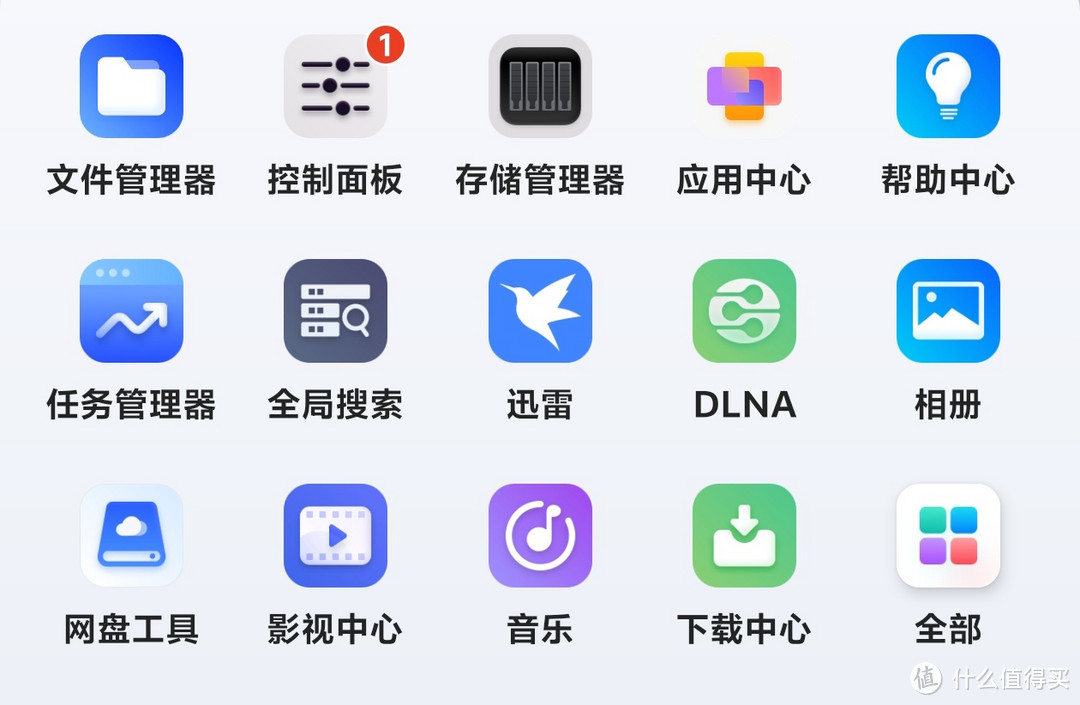Open the DLNA app

pyautogui.click(x=744, y=311)
